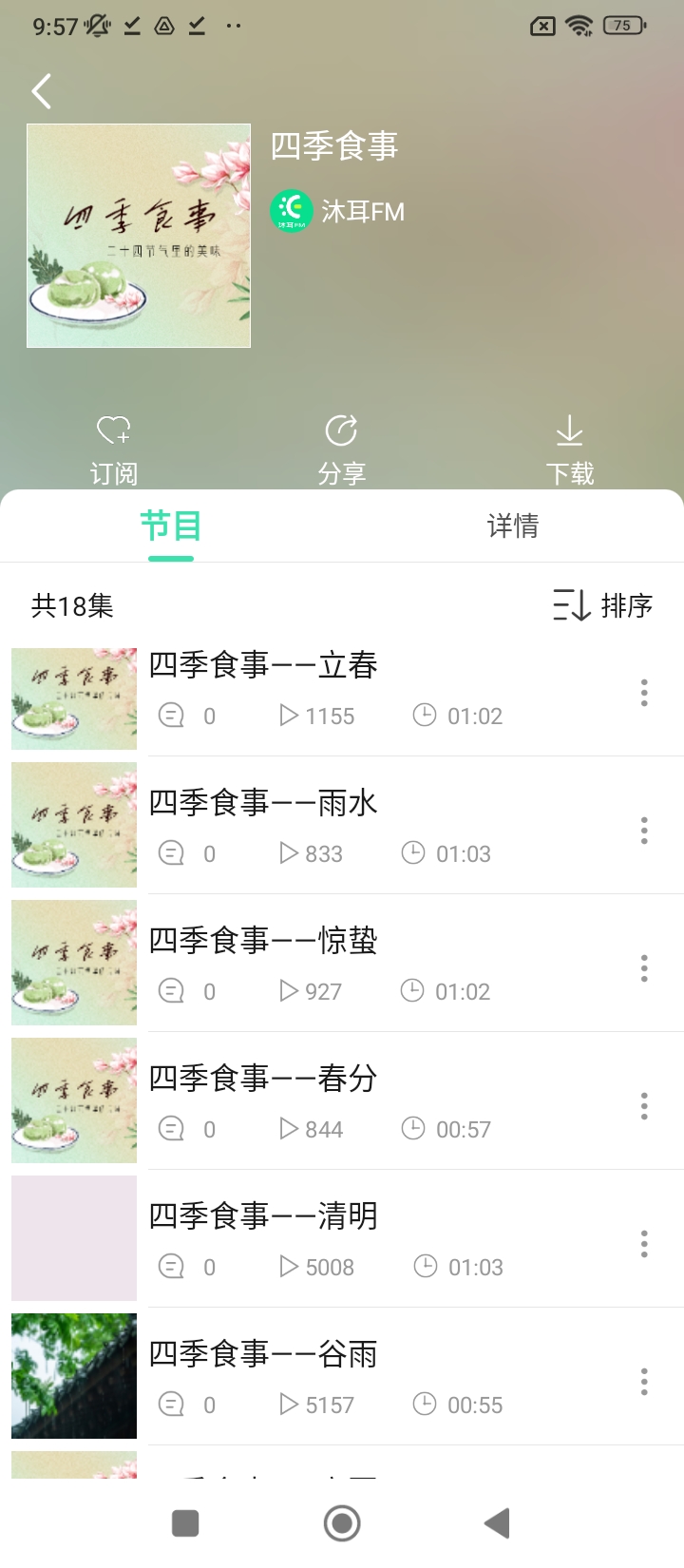Go back using the top-left arrow
Image resolution: width=684 pixels, height=1568 pixels.
42,92
